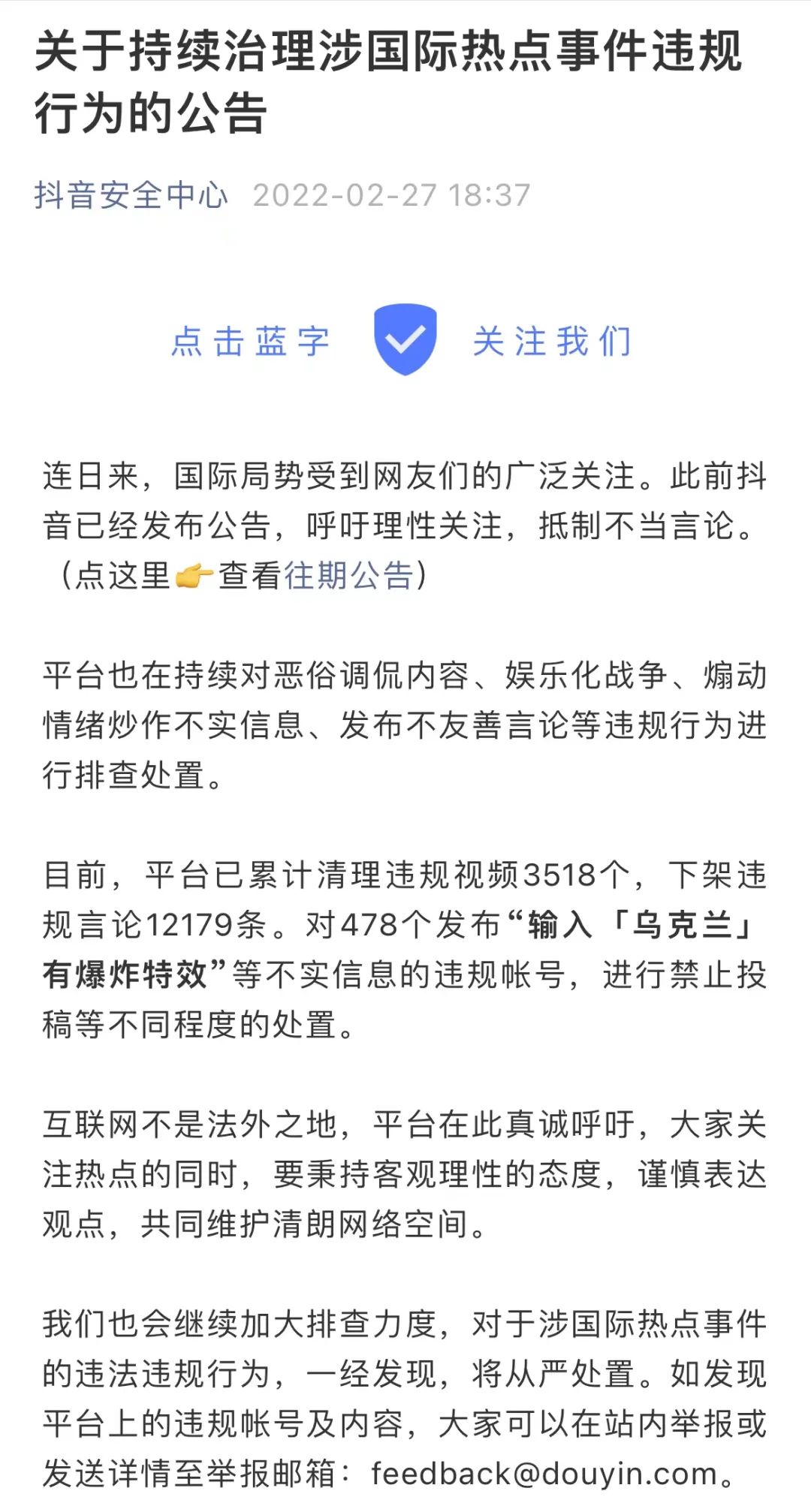View the 往期公告 past announcement link

(349, 576)
